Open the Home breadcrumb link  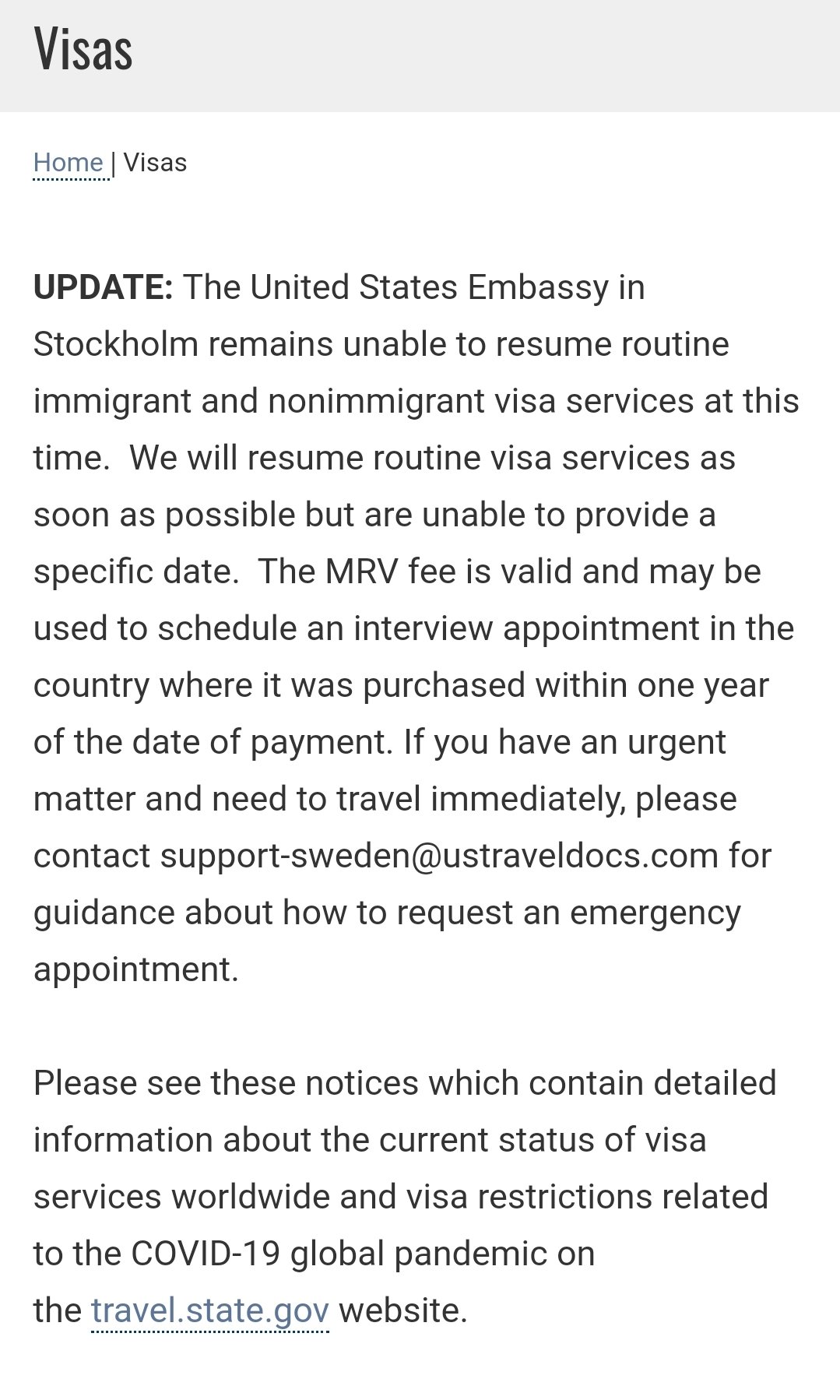[69, 163]
